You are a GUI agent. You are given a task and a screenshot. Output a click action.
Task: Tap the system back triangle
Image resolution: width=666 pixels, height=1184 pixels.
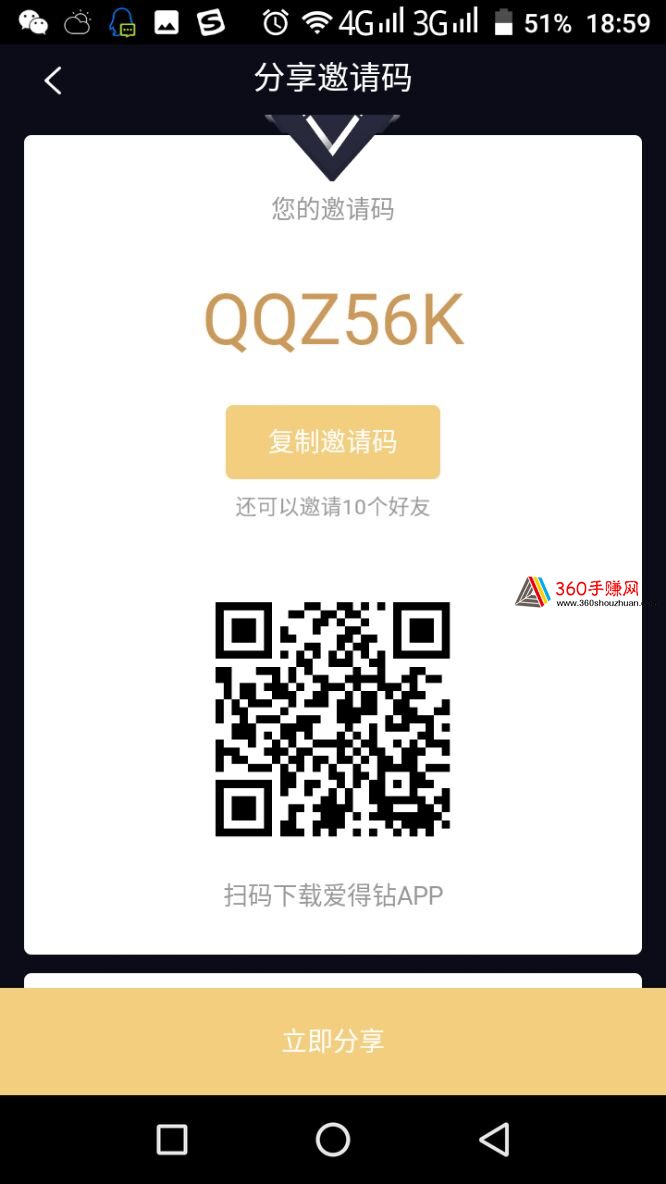495,1139
